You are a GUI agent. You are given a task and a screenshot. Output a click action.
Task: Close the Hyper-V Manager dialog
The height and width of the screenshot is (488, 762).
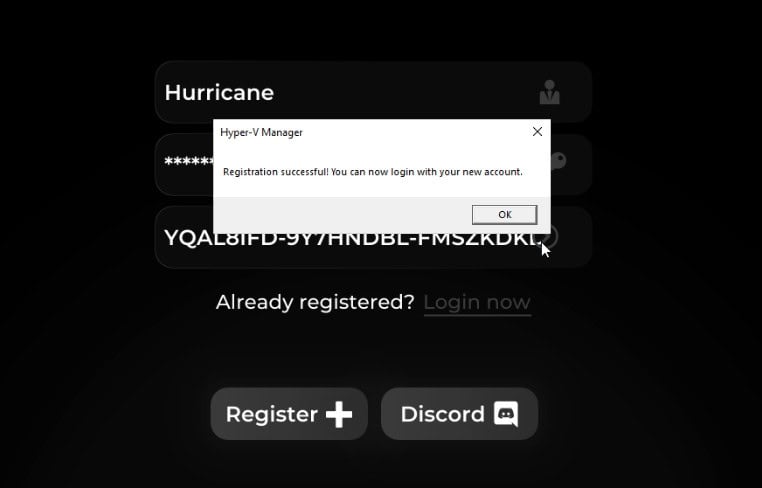point(537,132)
